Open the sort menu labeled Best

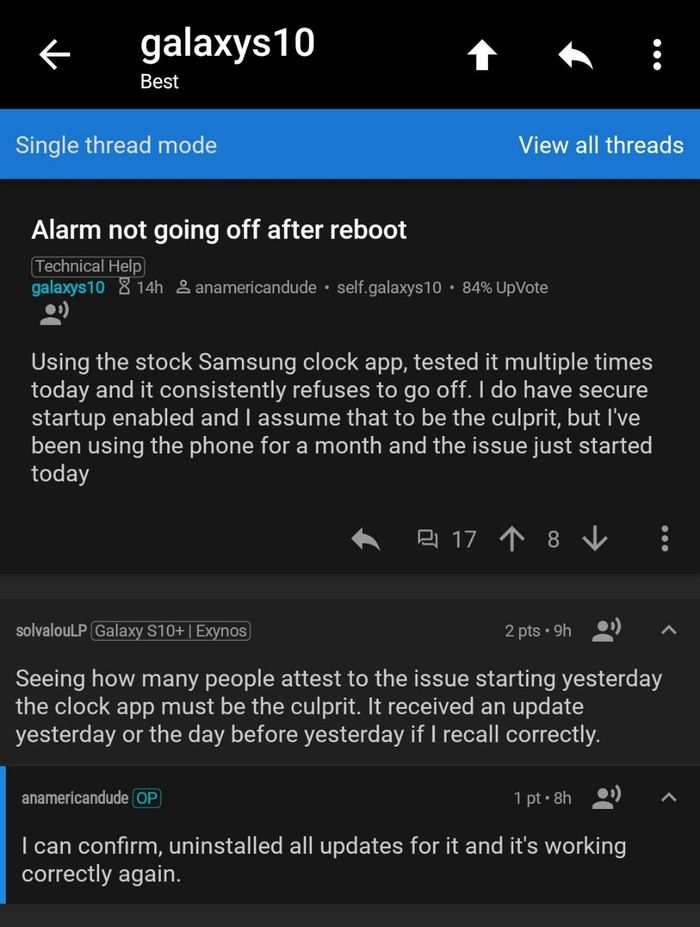click(x=159, y=82)
